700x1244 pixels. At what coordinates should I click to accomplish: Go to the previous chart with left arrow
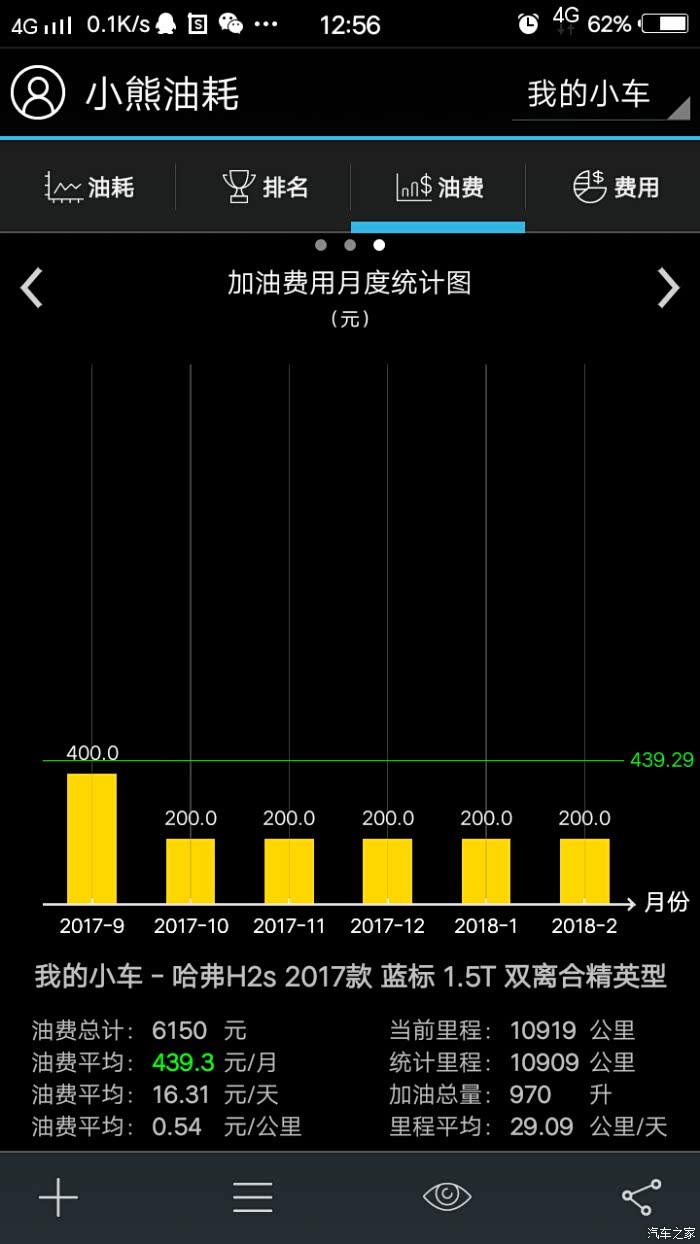pyautogui.click(x=32, y=288)
